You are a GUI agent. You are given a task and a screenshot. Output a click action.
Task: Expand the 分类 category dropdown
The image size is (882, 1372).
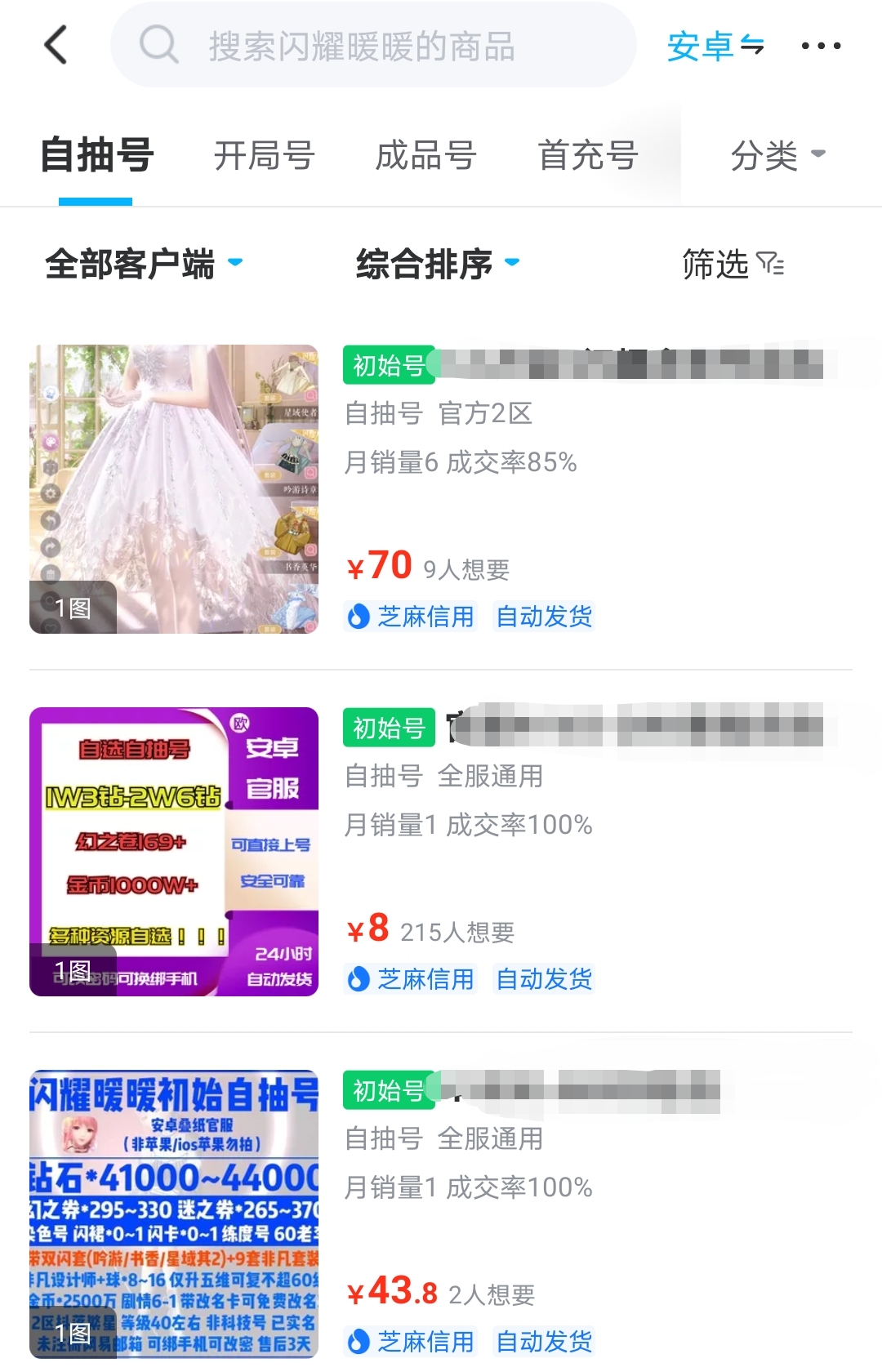[777, 155]
